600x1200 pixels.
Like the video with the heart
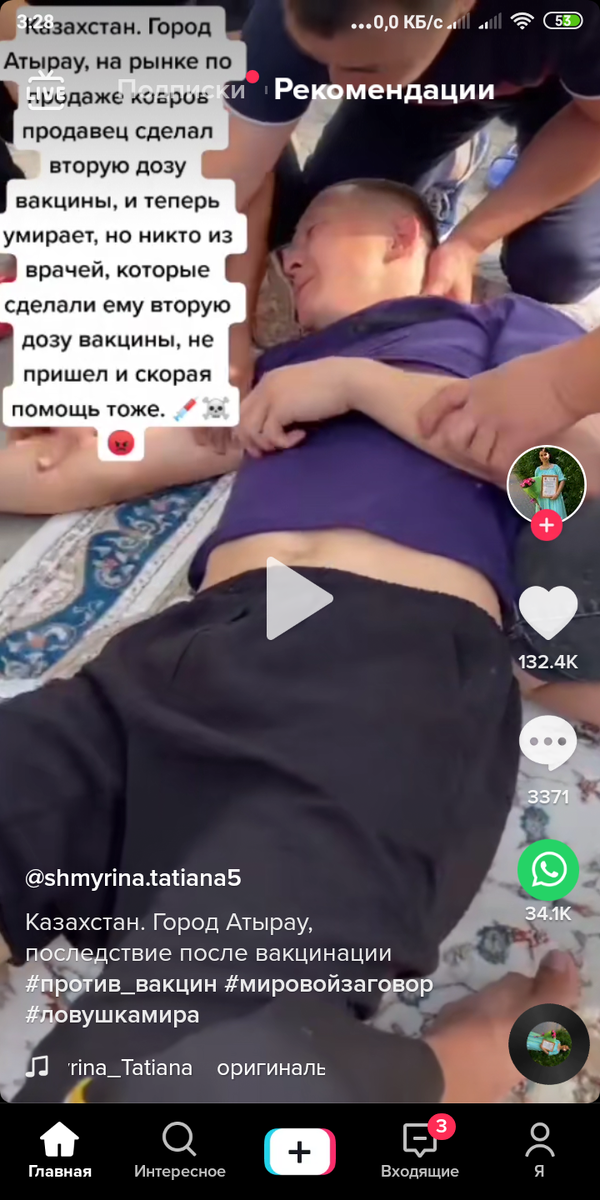(548, 612)
